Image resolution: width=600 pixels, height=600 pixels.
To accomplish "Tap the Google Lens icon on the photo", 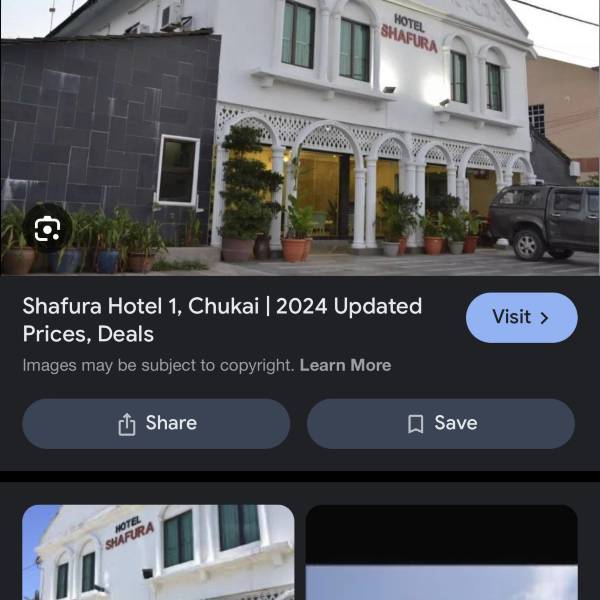I will [47, 228].
